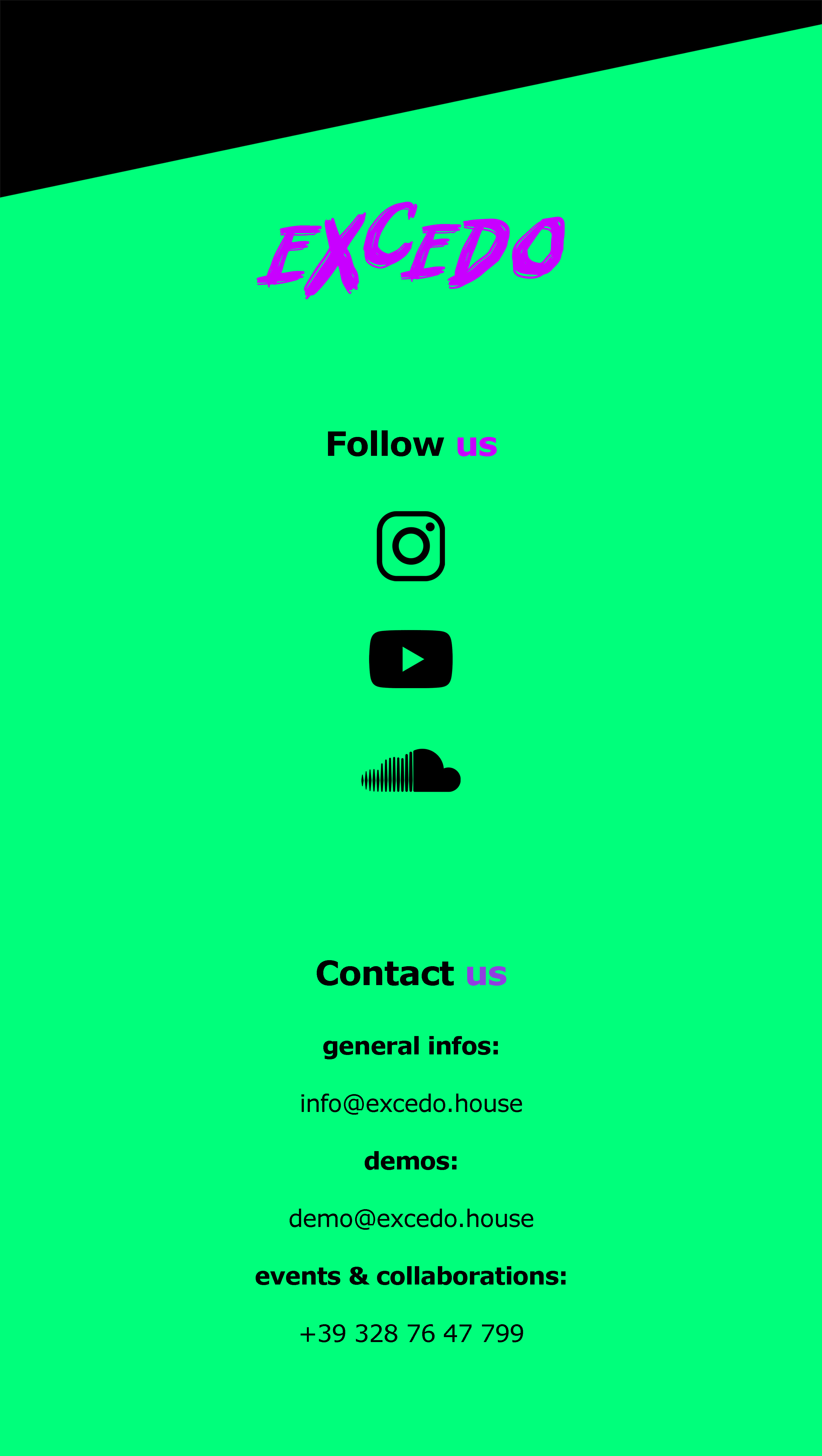
Task: Open the YouTube channel icon
Action: pos(411,659)
